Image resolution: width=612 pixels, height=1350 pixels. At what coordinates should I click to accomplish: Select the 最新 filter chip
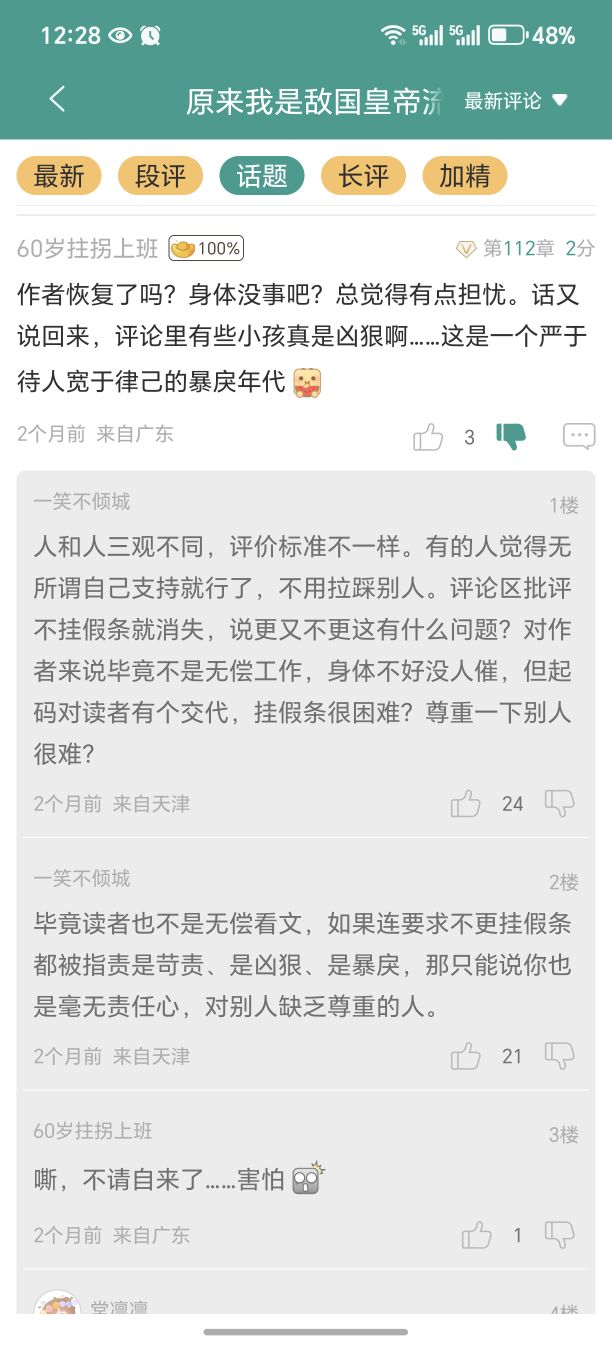coord(59,176)
